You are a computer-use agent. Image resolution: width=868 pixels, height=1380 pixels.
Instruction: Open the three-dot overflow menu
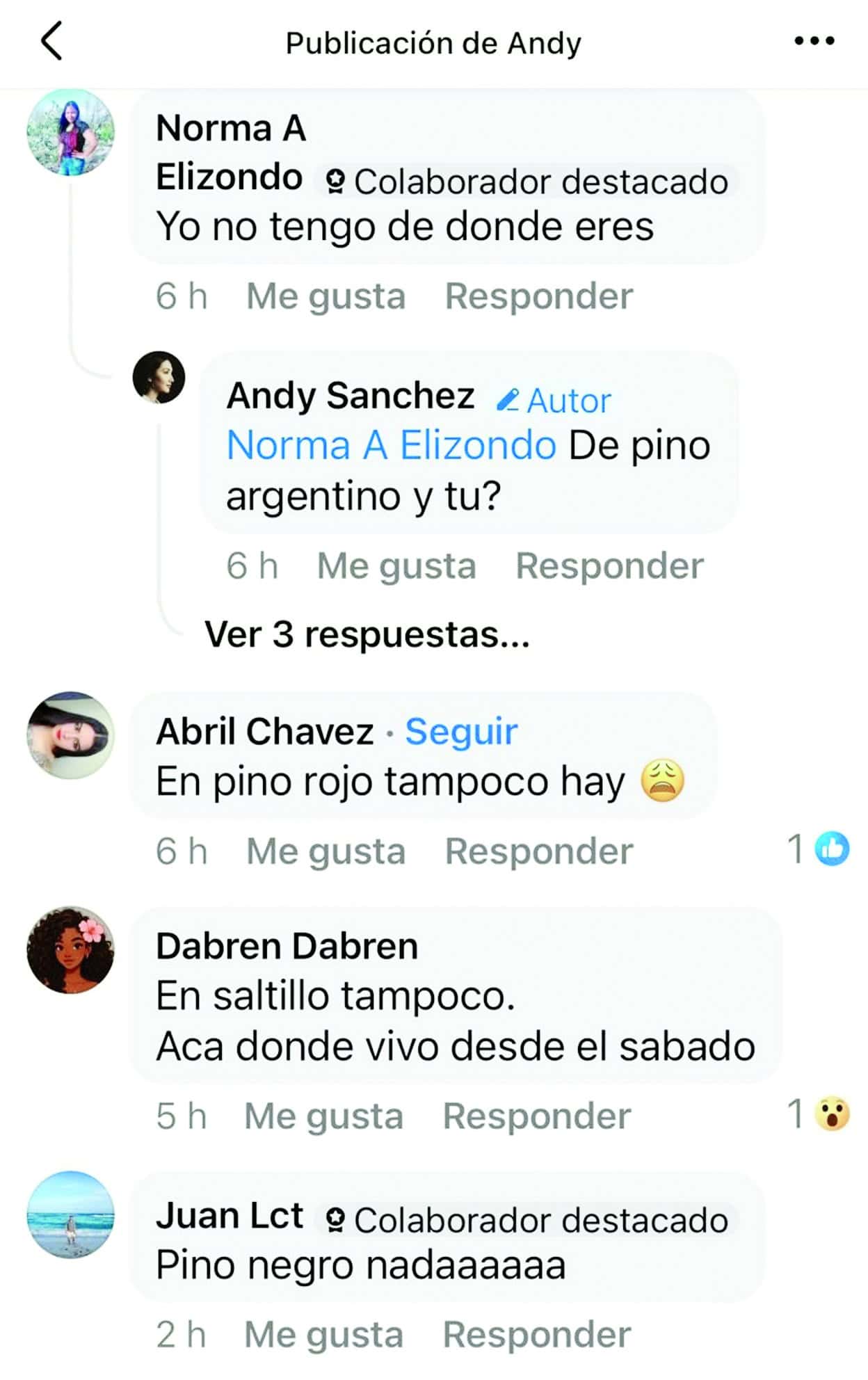click(x=814, y=41)
